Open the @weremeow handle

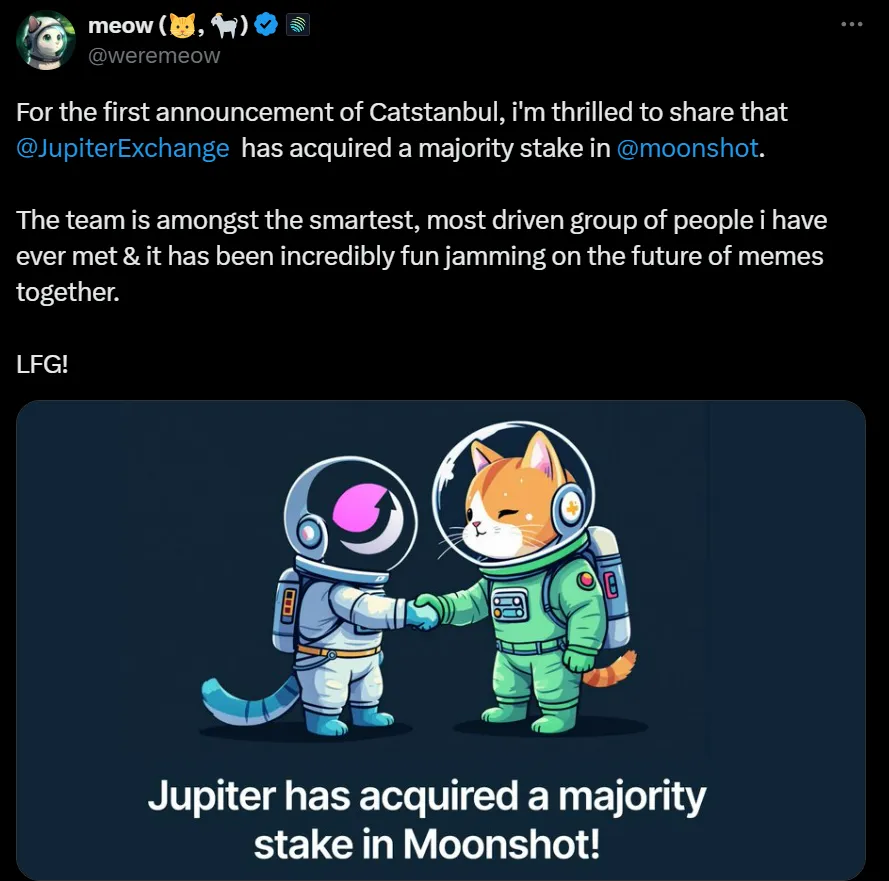154,55
